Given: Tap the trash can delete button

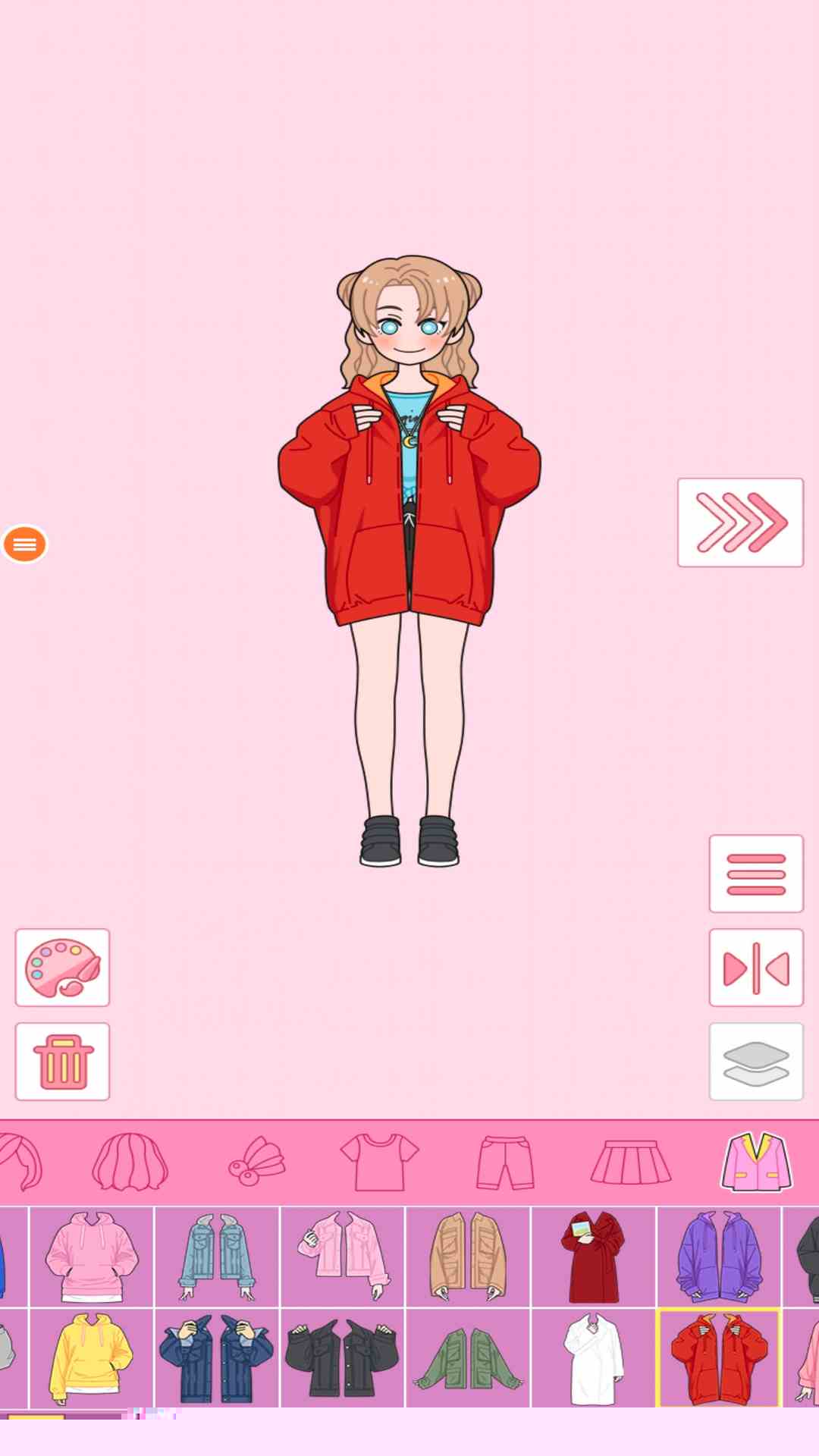Looking at the screenshot, I should pyautogui.click(x=62, y=1062).
